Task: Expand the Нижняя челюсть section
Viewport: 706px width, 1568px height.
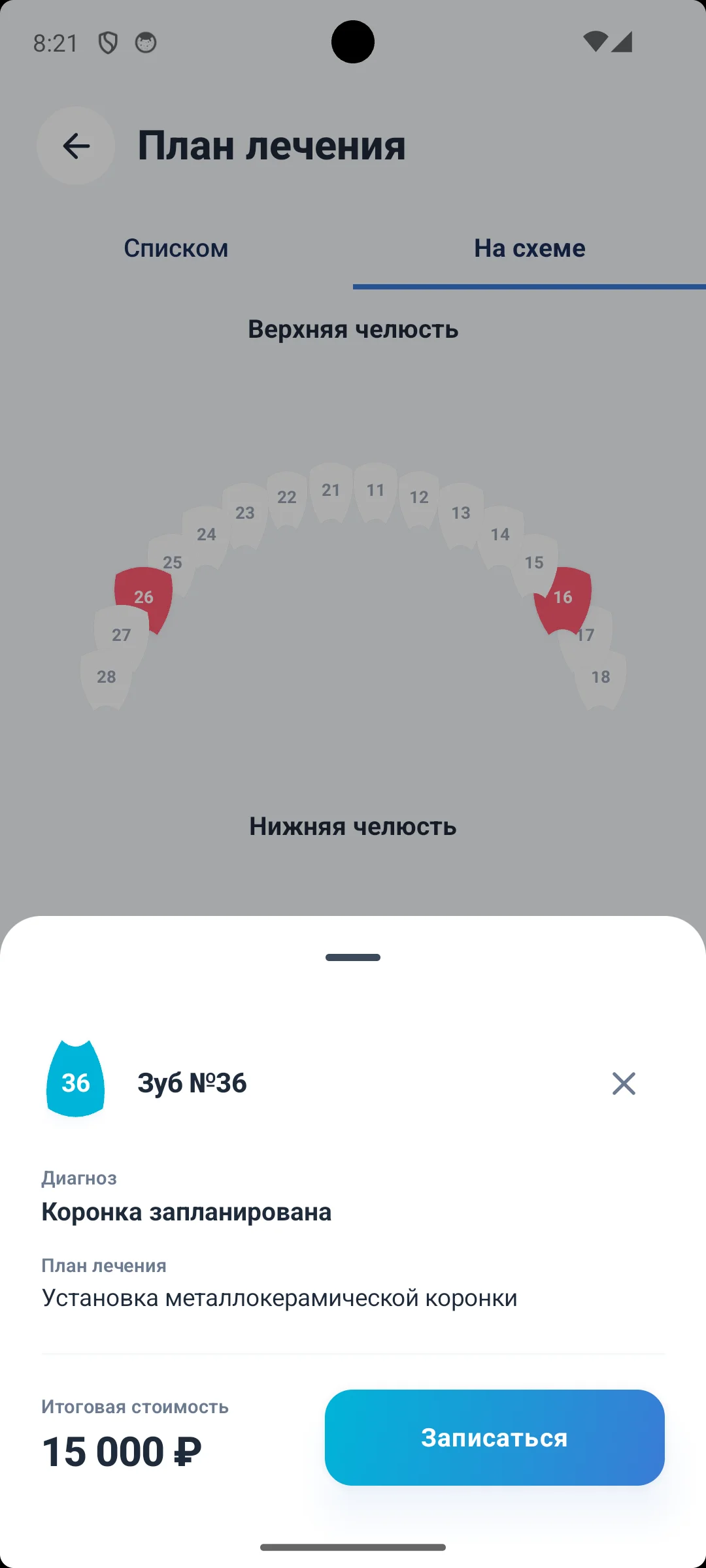Action: pyautogui.click(x=353, y=826)
